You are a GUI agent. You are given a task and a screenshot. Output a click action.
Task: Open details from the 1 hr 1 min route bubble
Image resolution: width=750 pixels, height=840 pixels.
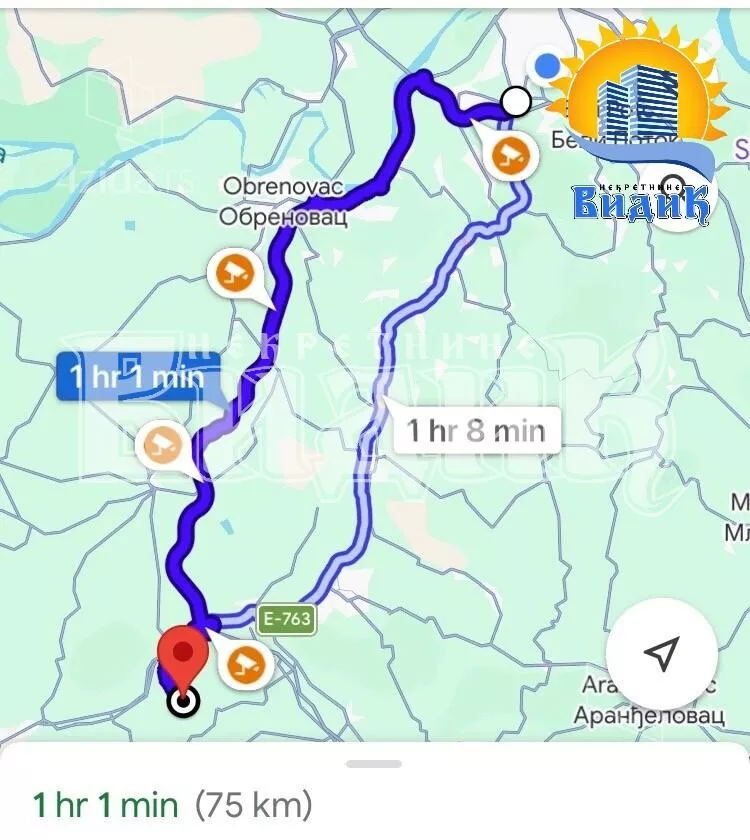tap(135, 378)
